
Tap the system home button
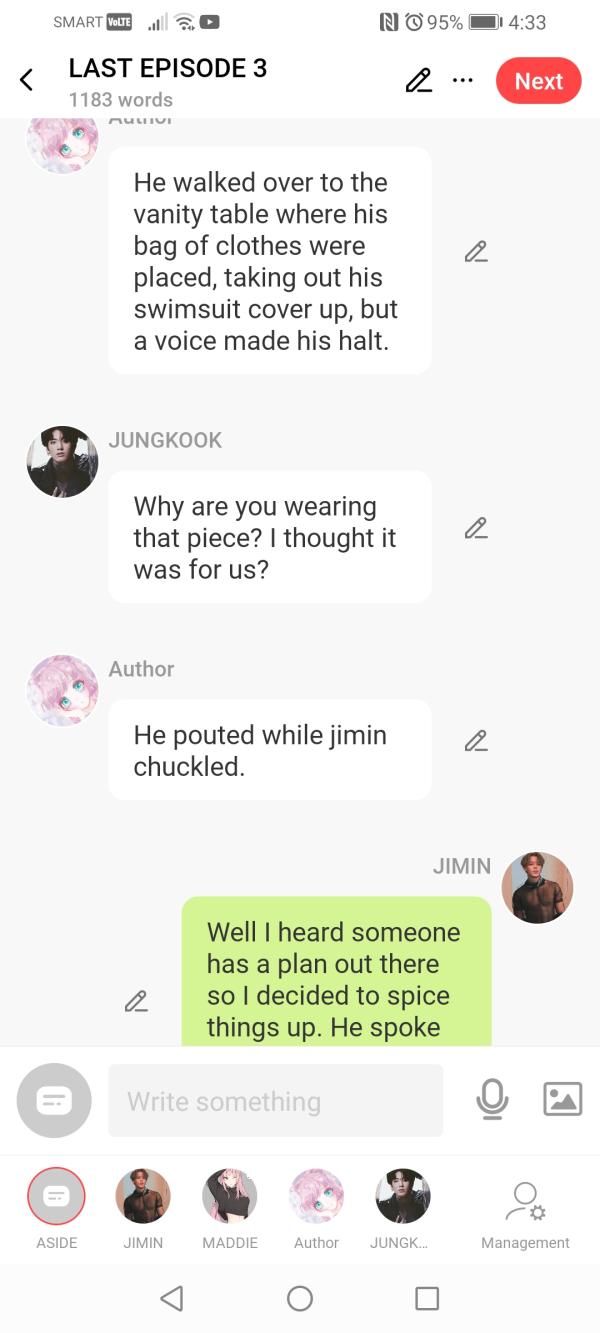tap(300, 1298)
